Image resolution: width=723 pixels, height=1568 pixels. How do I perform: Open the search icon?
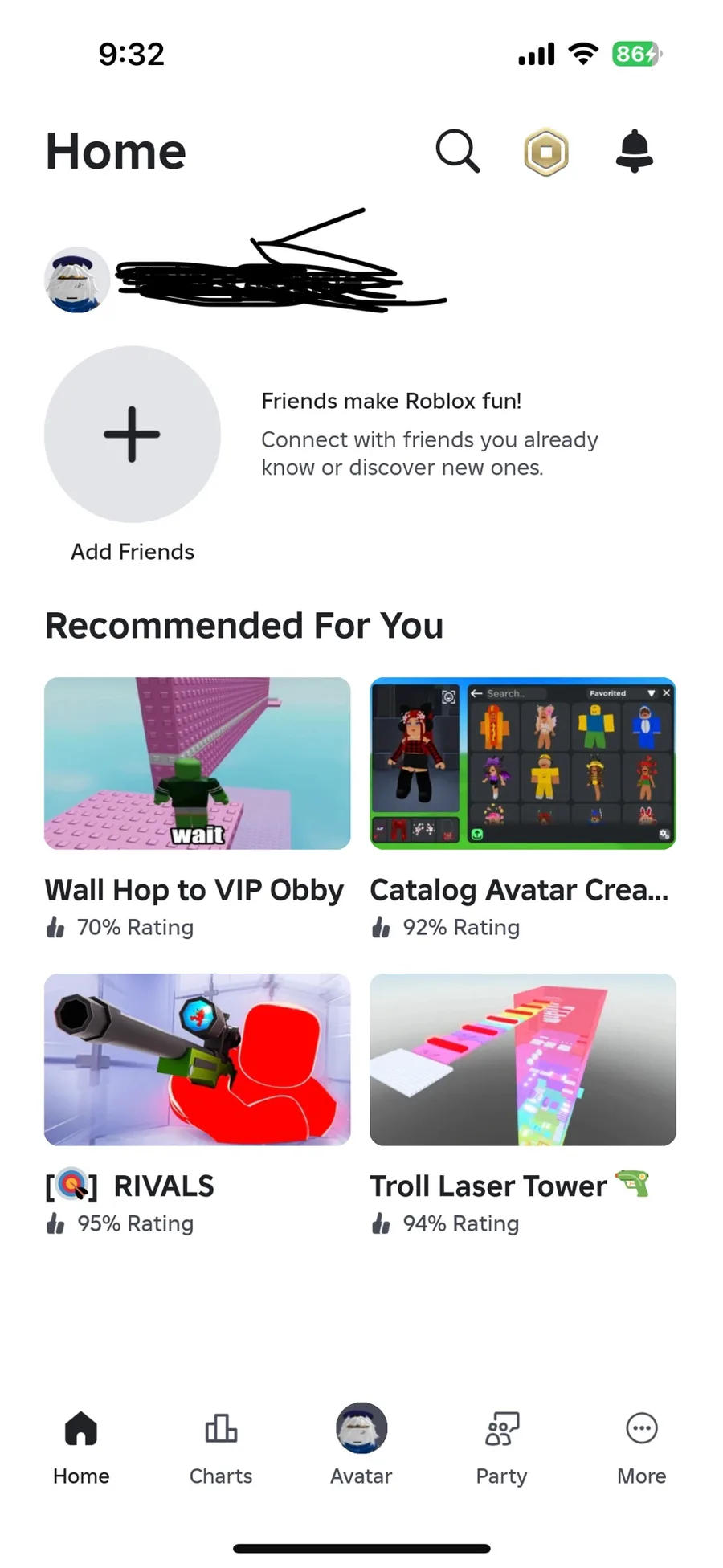(457, 151)
